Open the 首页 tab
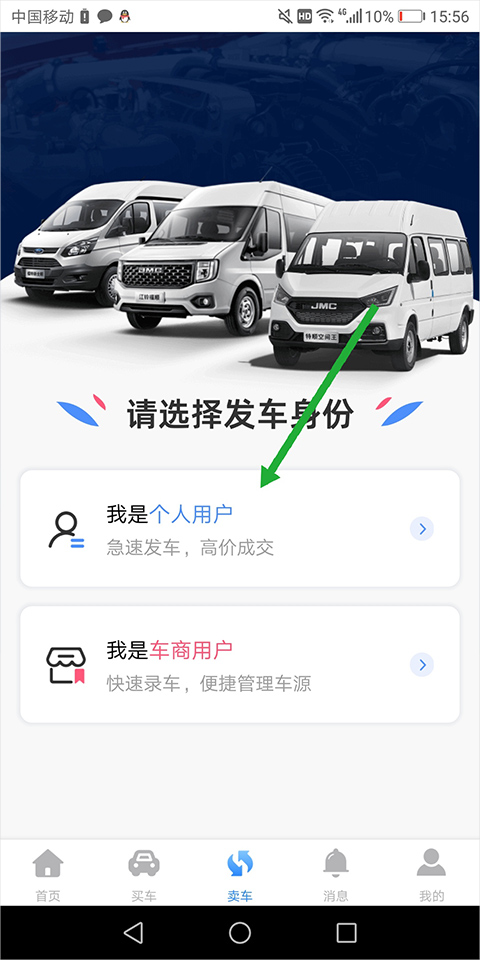Screen dimensions: 480x960 click(x=48, y=875)
